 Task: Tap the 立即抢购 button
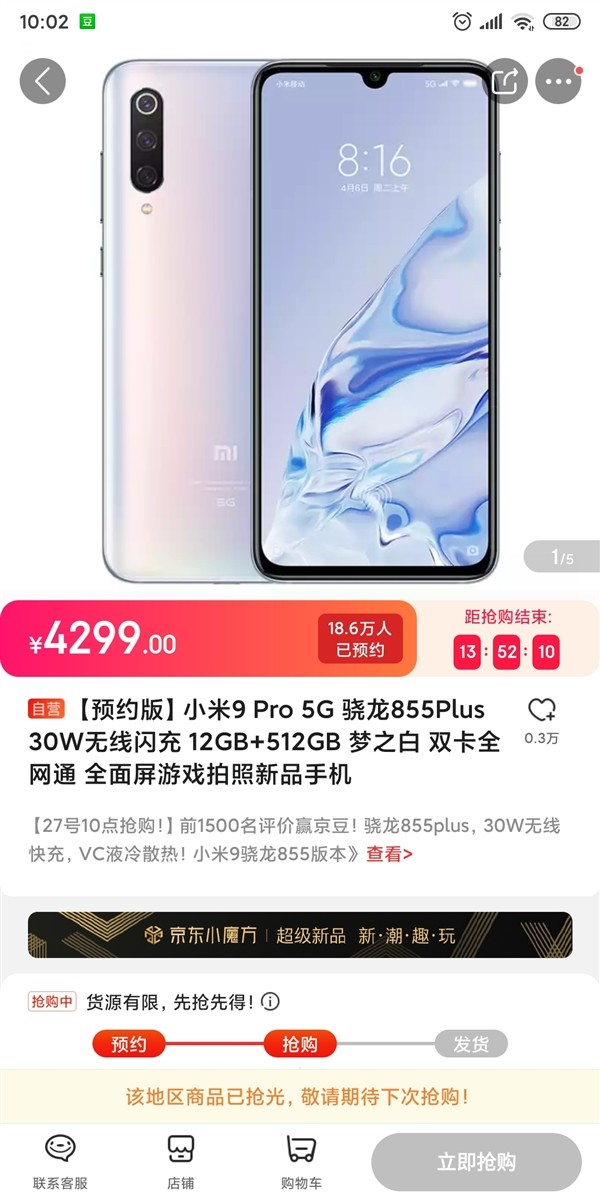[476, 1162]
